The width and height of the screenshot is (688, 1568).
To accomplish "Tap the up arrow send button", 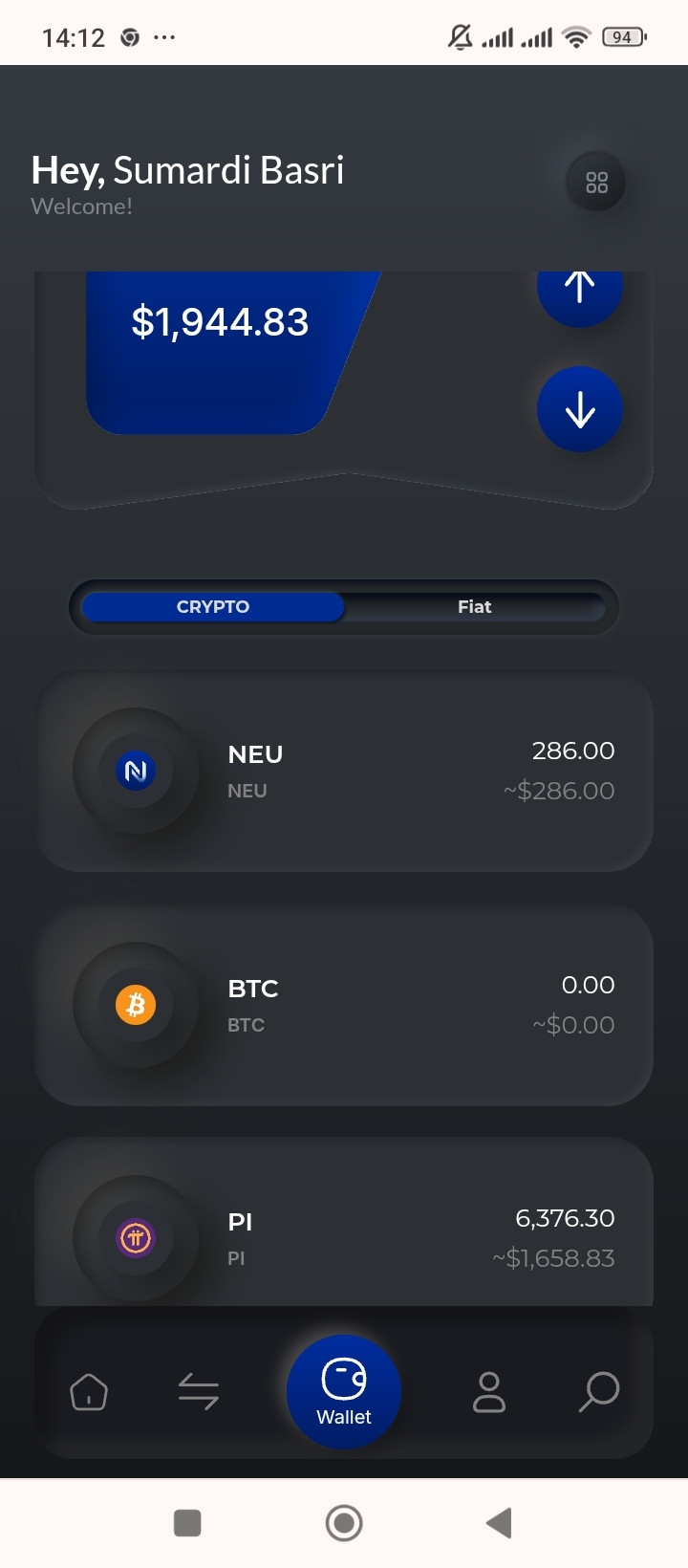I will pyautogui.click(x=579, y=292).
